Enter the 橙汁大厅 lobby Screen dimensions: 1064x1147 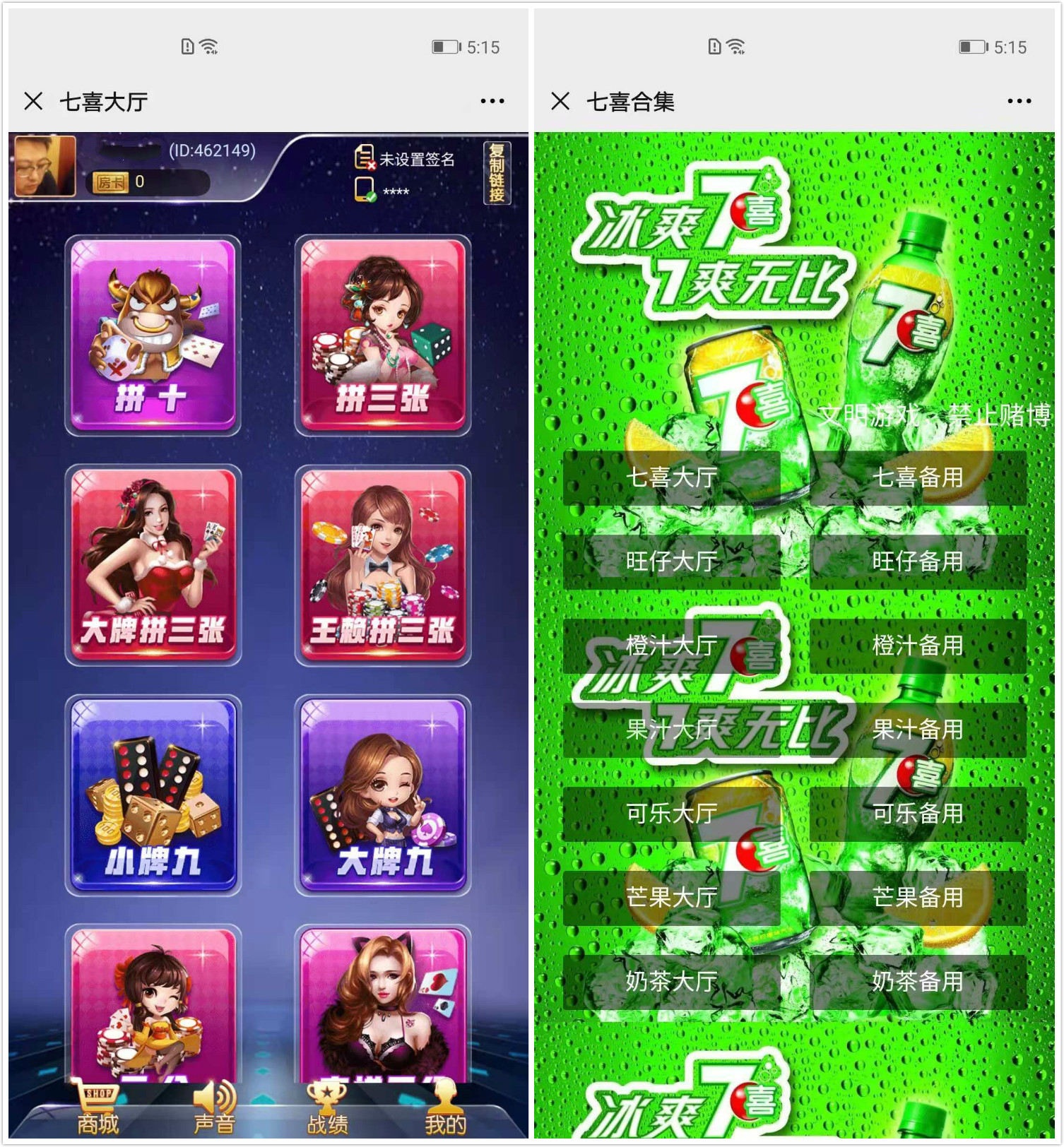671,646
